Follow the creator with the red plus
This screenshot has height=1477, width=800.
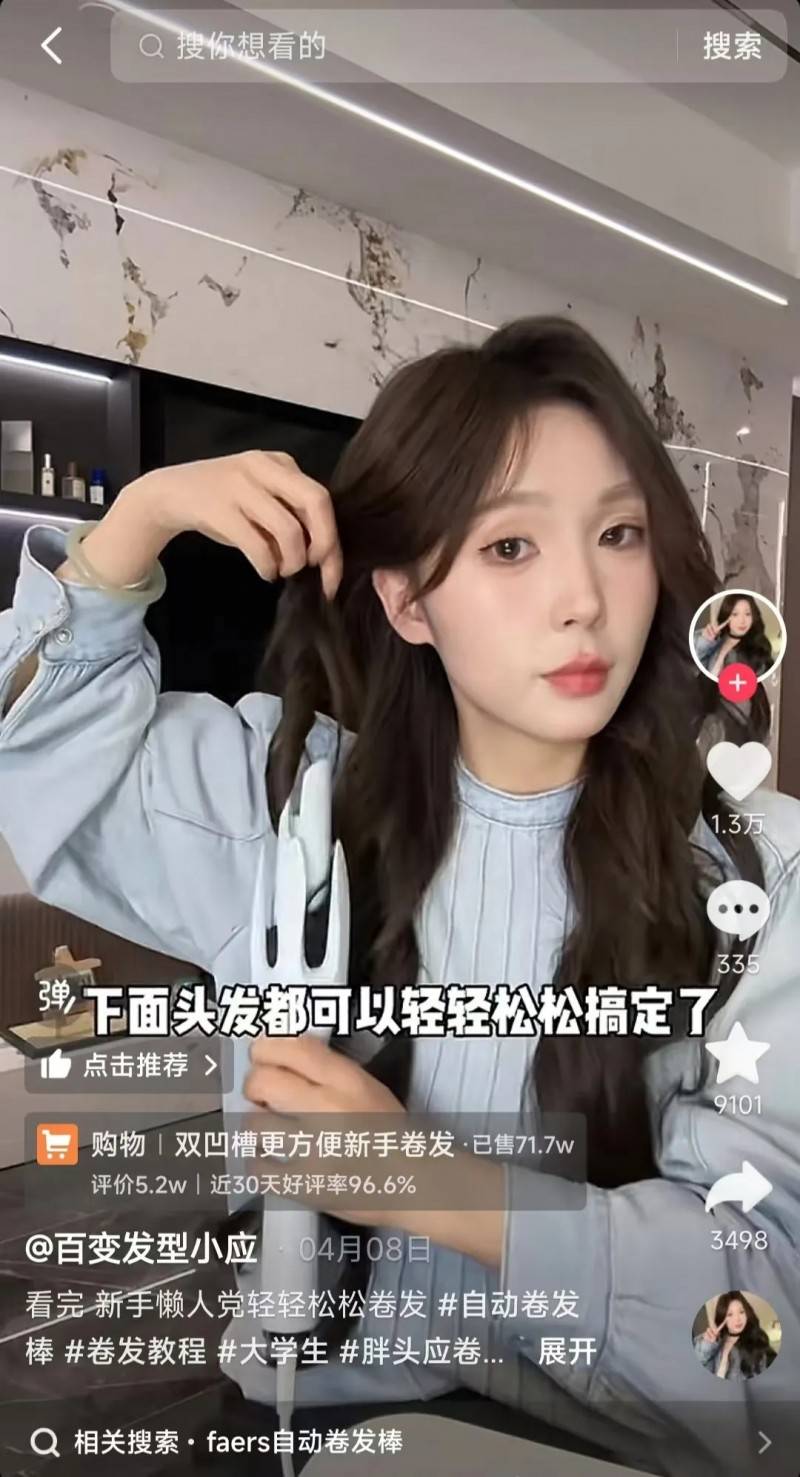(737, 684)
